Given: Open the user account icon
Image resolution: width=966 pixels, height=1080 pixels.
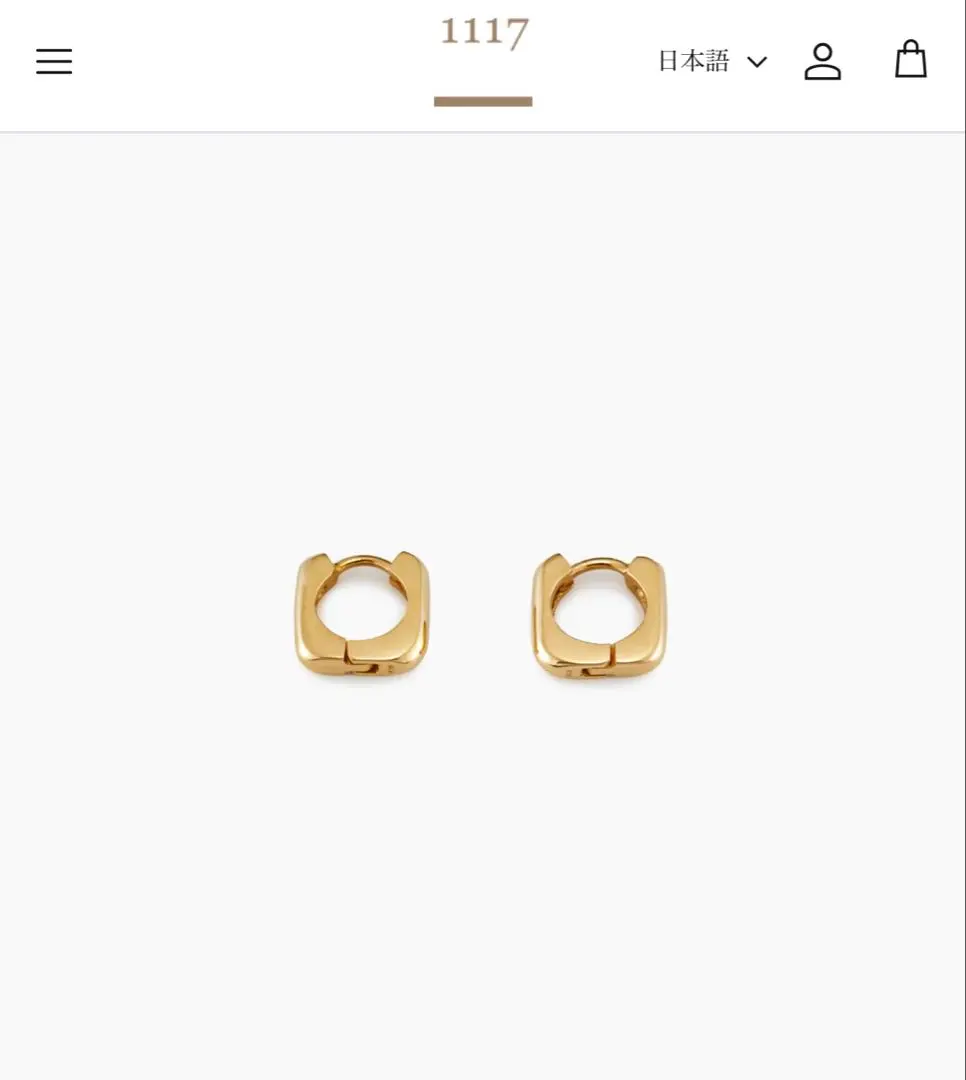Looking at the screenshot, I should [822, 61].
